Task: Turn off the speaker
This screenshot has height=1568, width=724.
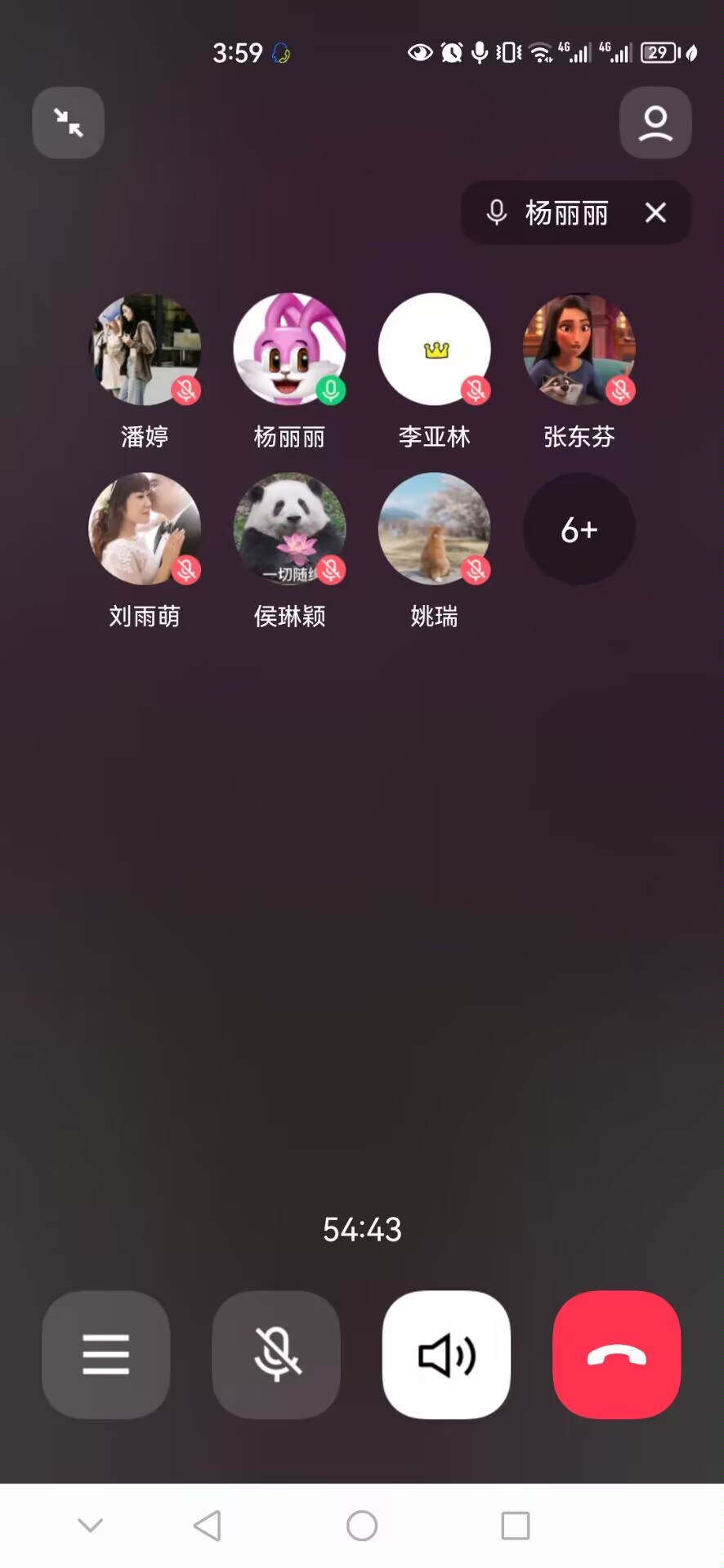Action: pyautogui.click(x=446, y=1355)
